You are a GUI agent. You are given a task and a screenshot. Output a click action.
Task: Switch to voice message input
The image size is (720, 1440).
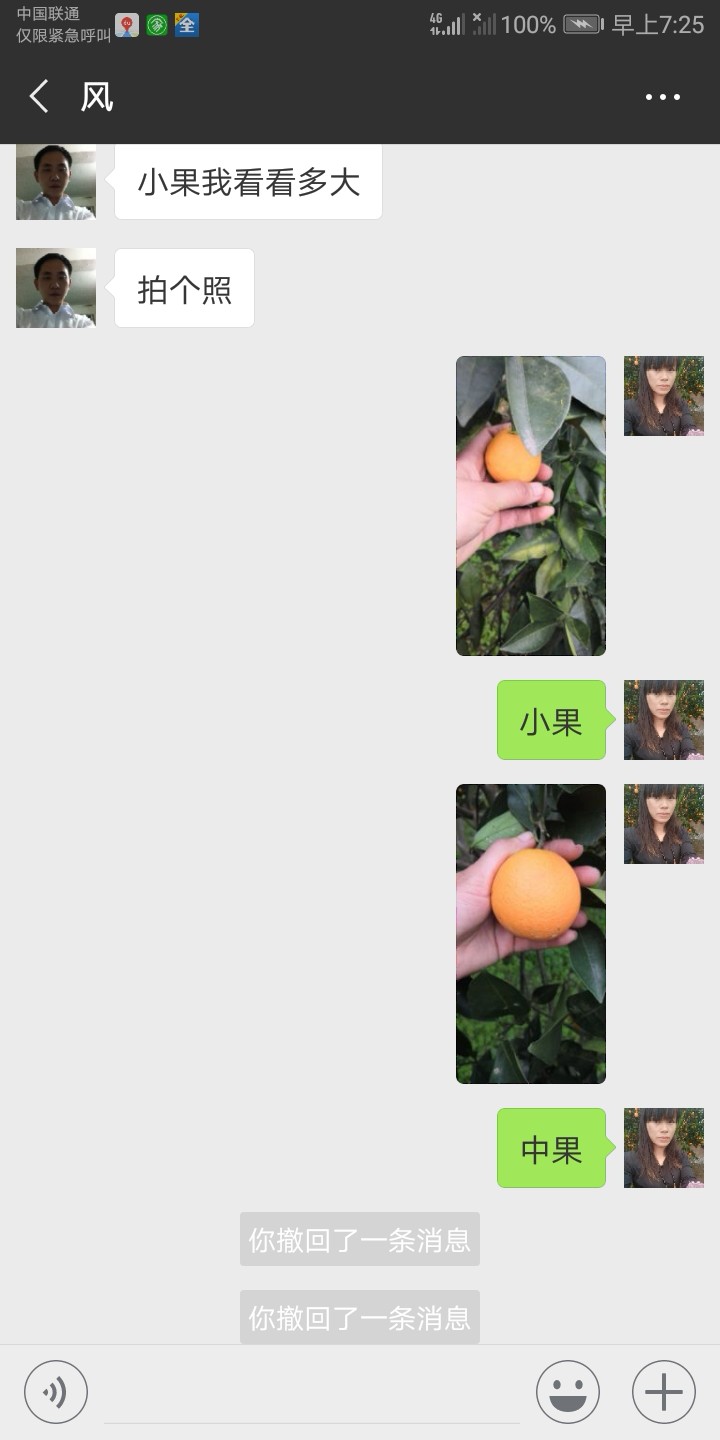tap(56, 1391)
